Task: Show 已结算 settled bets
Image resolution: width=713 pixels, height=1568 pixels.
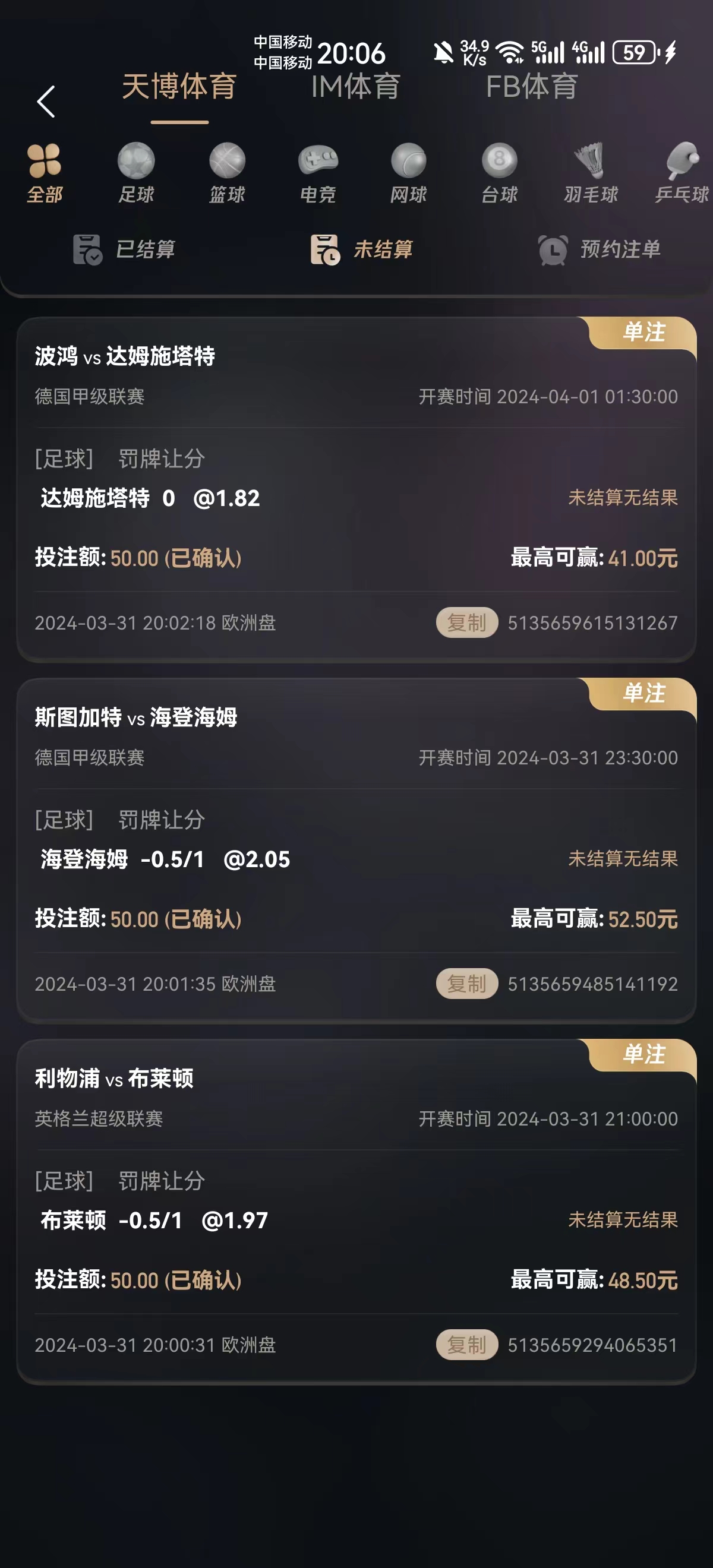Action: [124, 249]
